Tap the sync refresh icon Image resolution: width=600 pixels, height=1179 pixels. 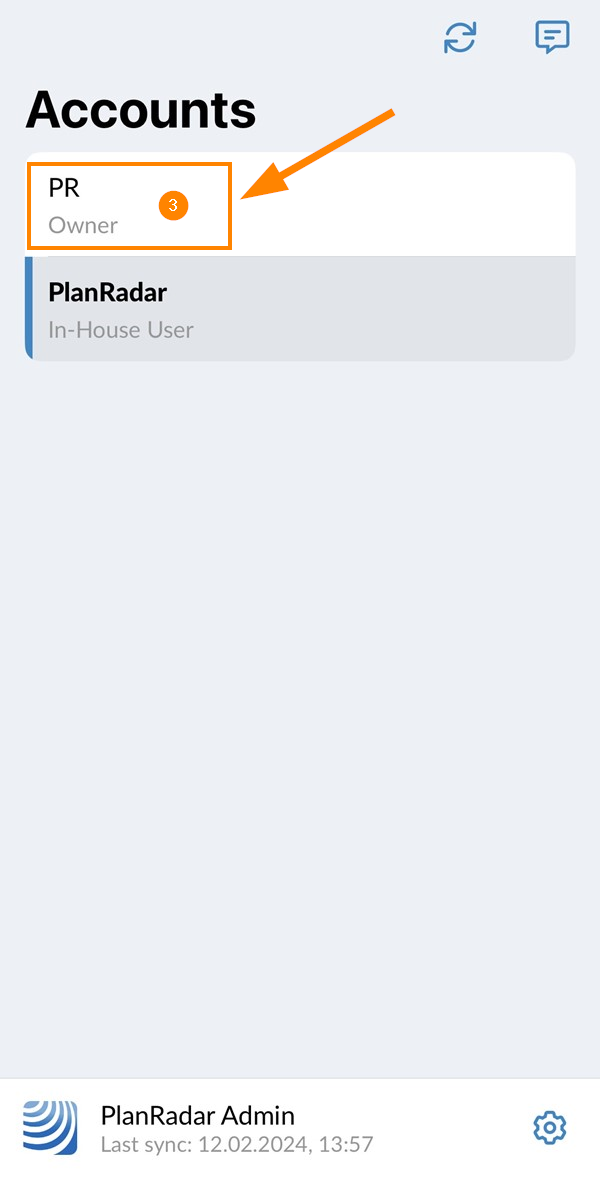coord(460,37)
